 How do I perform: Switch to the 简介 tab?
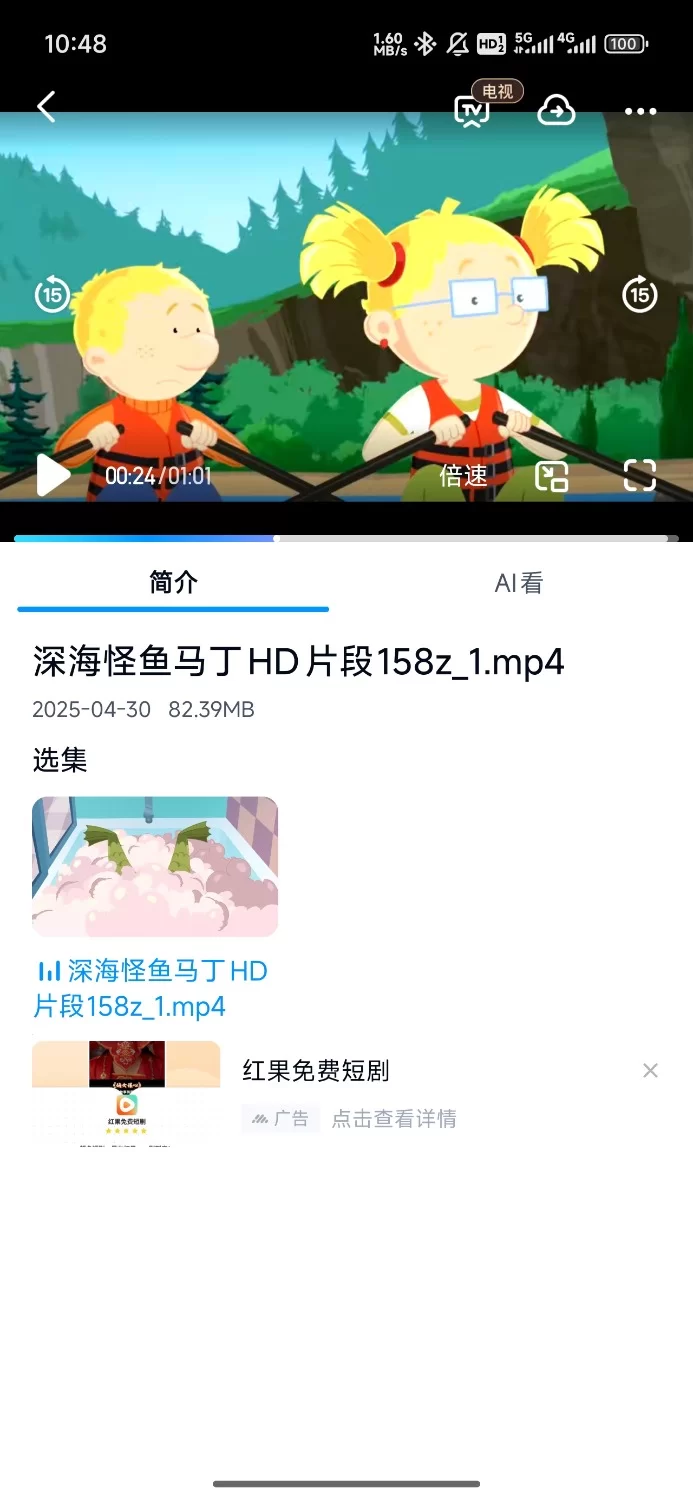pos(173,583)
